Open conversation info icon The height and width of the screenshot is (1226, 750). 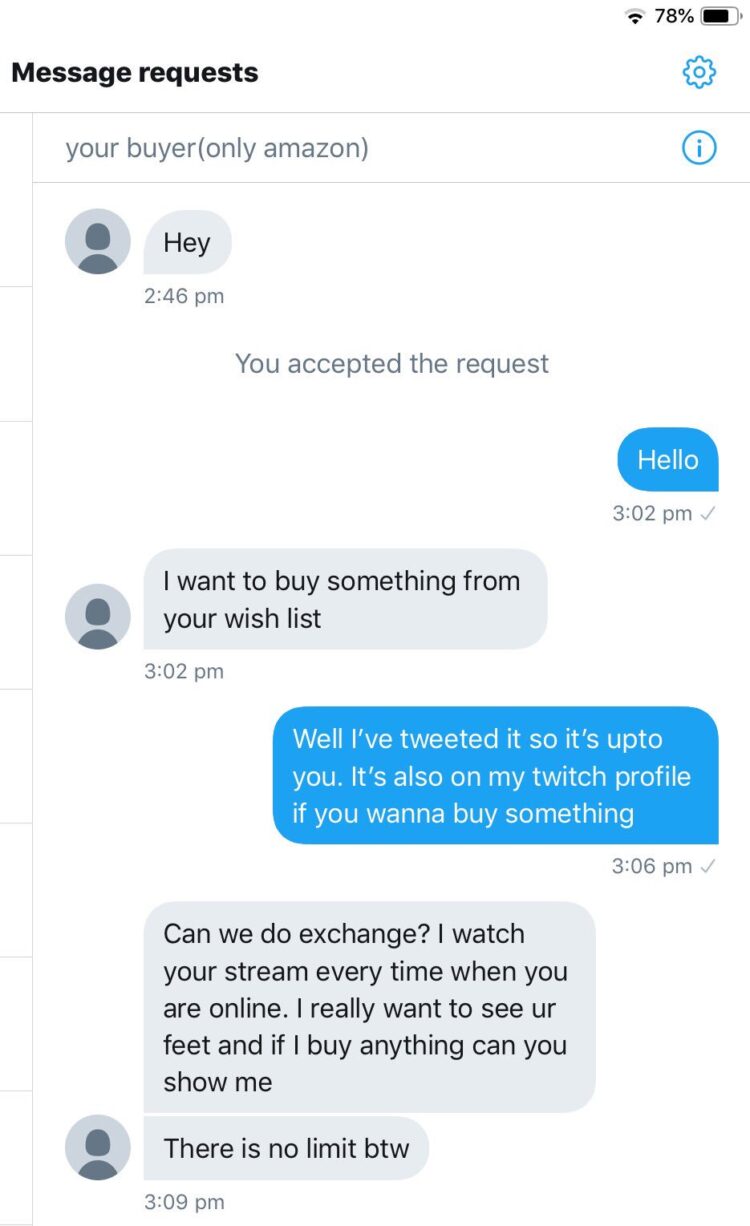[699, 149]
